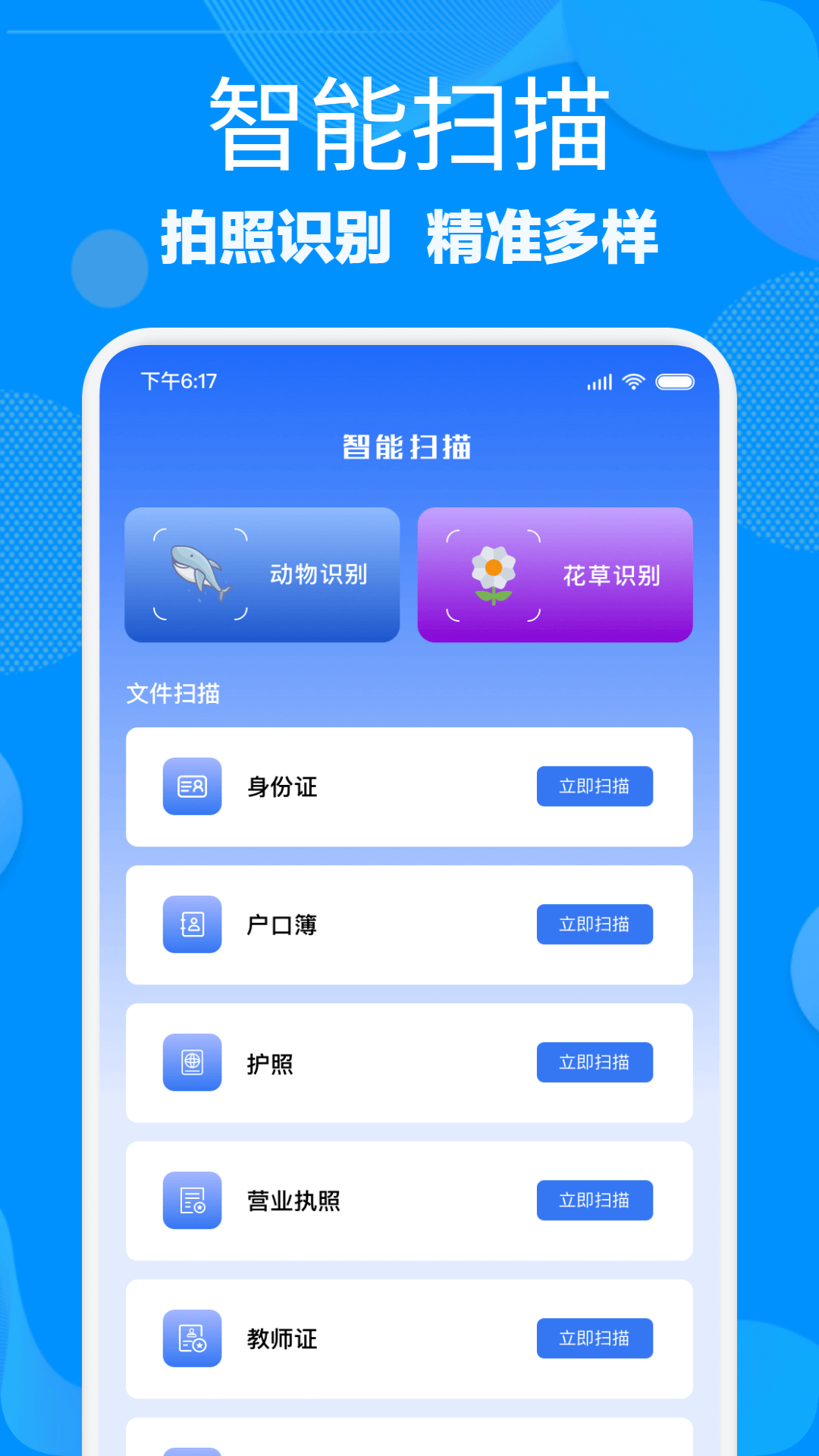
Task: Select the passport icon beside 护照
Action: 192,1062
